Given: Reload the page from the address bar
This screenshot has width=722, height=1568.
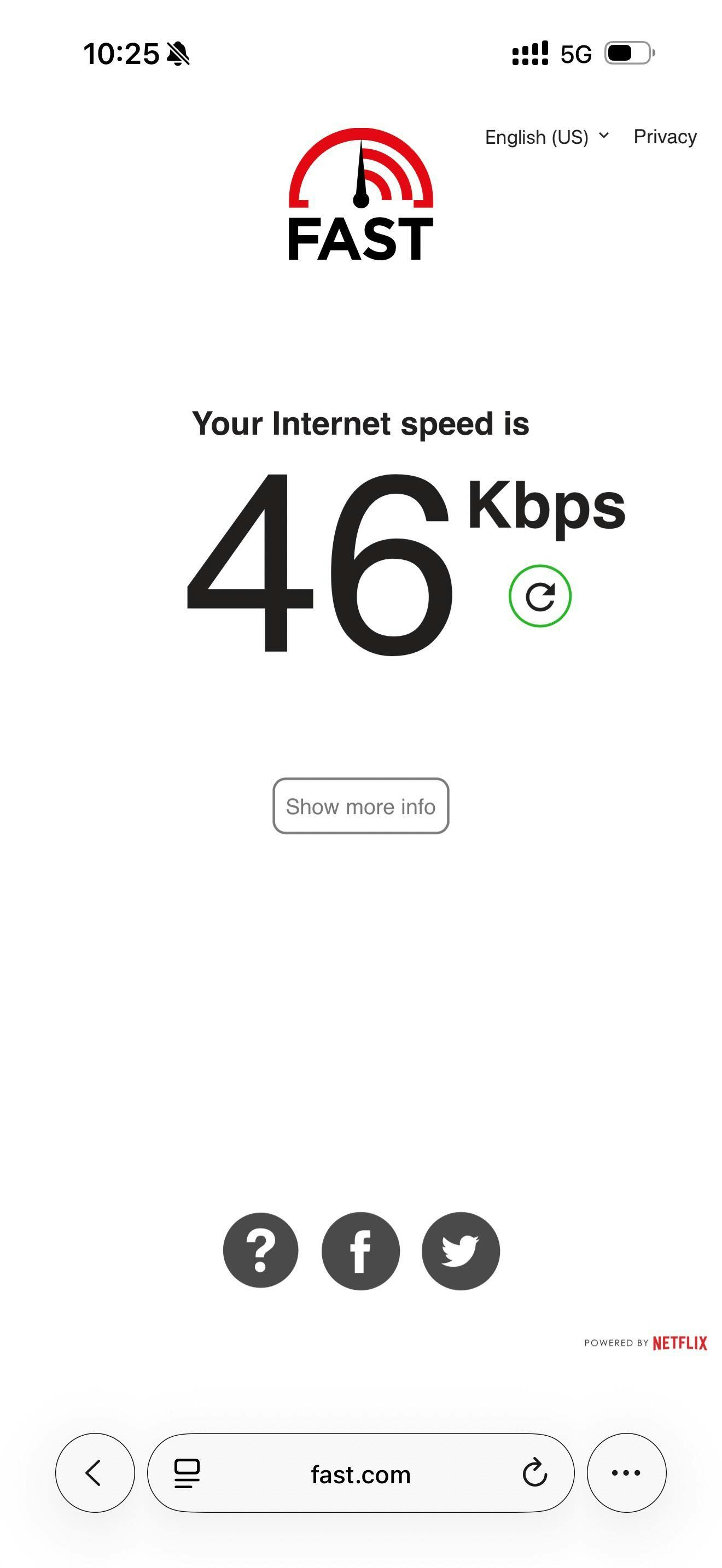Looking at the screenshot, I should pyautogui.click(x=534, y=1473).
